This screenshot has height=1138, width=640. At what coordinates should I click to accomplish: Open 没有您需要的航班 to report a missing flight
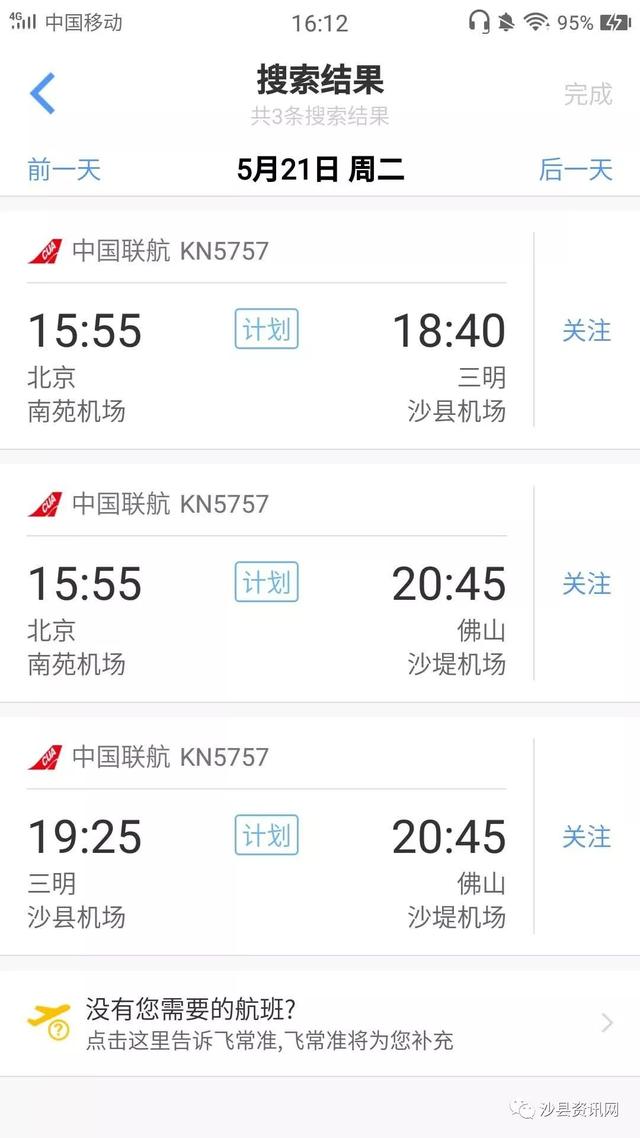pyautogui.click(x=320, y=1023)
